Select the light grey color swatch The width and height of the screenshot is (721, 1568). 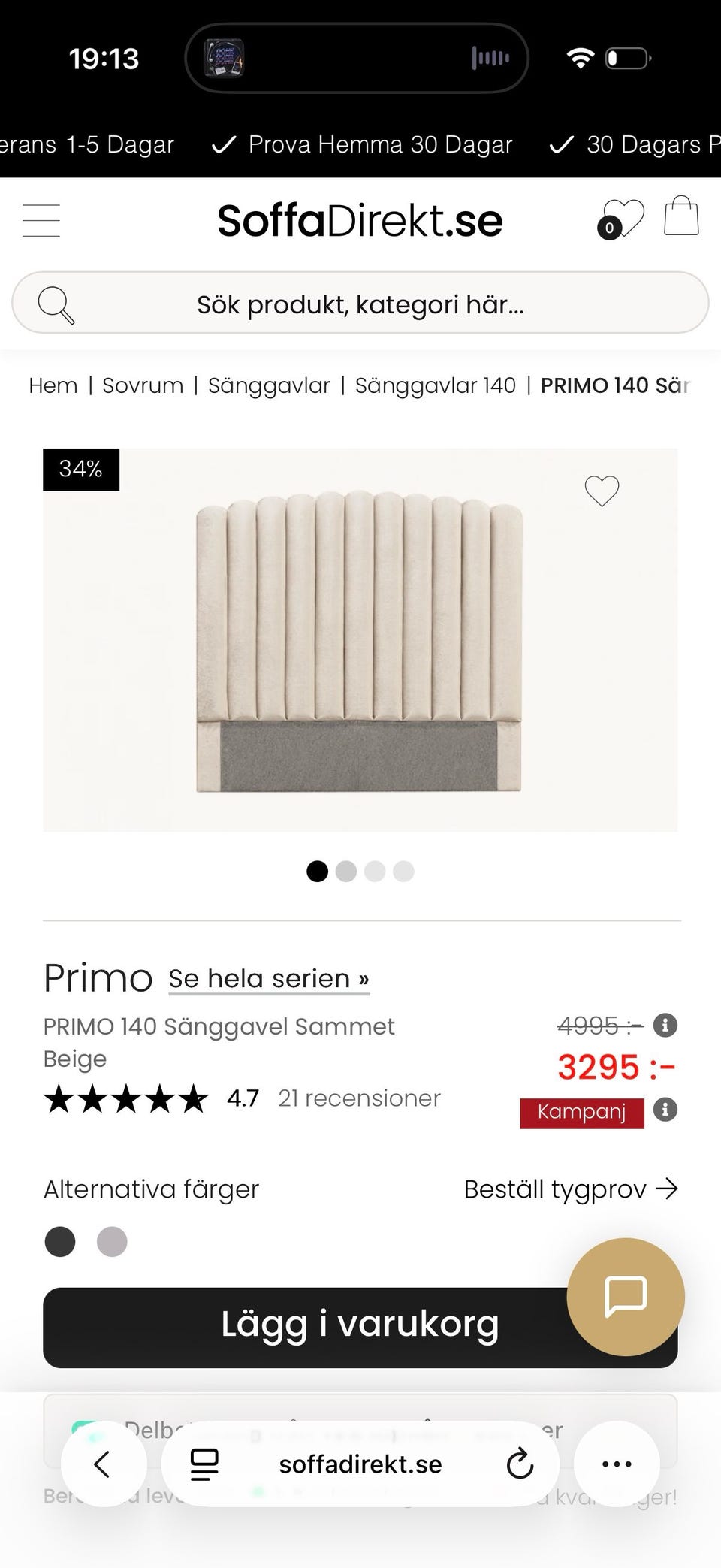(112, 1241)
